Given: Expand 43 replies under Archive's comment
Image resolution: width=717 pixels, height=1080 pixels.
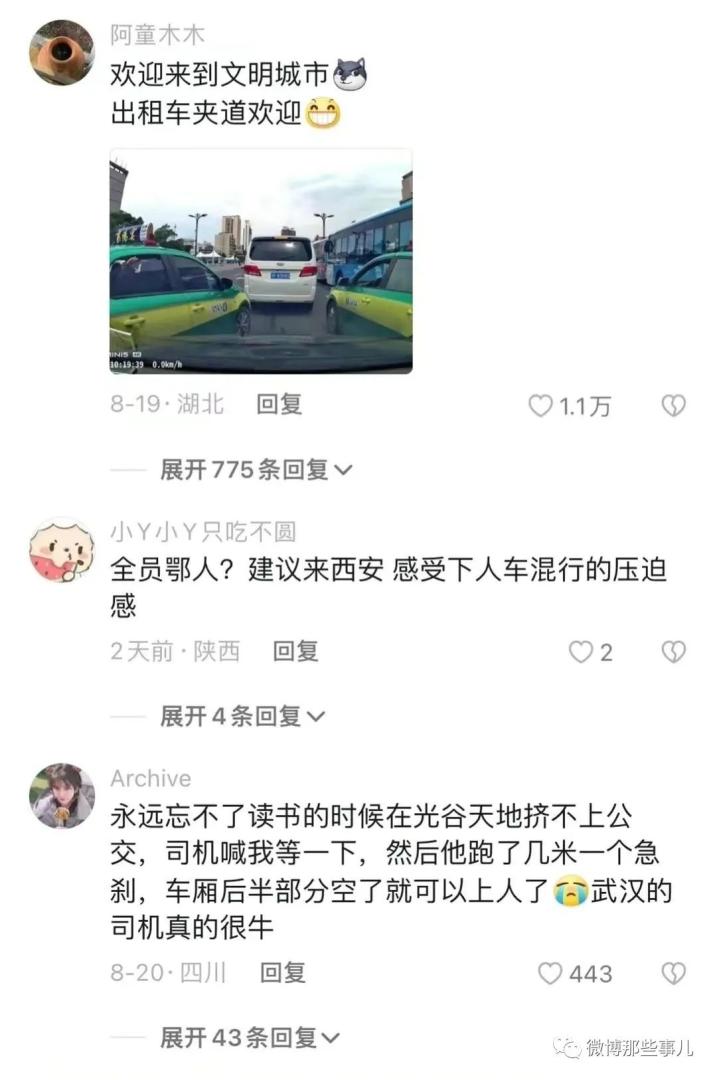Looking at the screenshot, I should [x=250, y=1038].
